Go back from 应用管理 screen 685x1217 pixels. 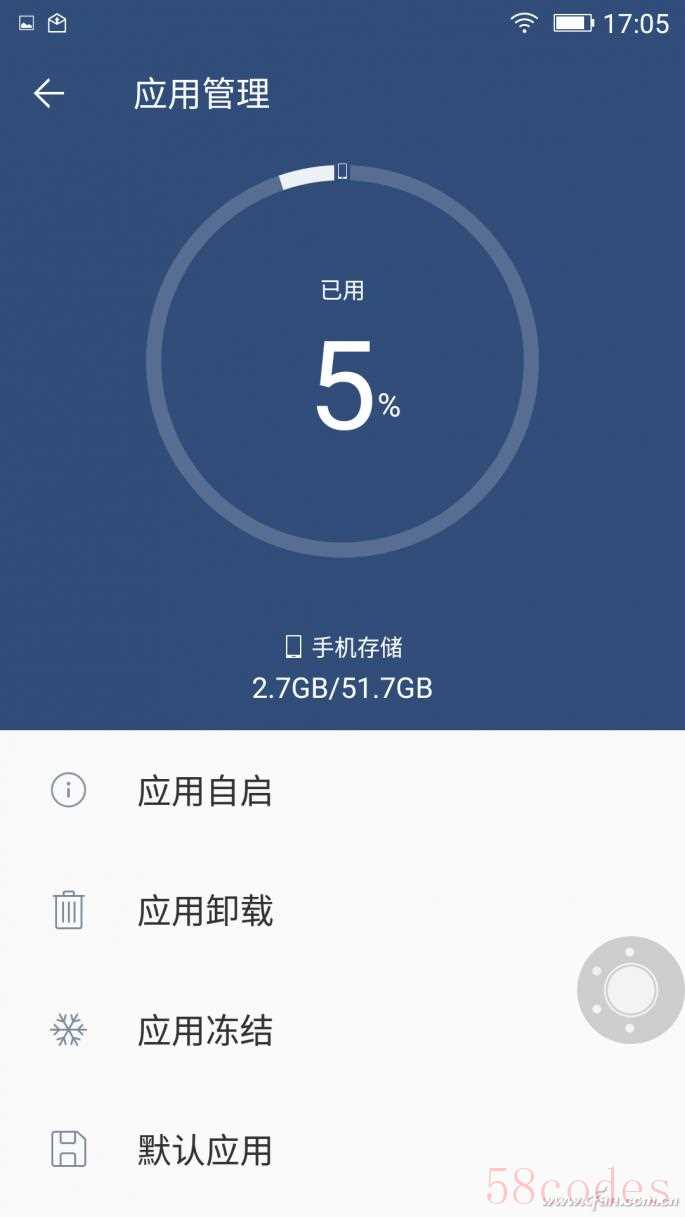coord(48,94)
